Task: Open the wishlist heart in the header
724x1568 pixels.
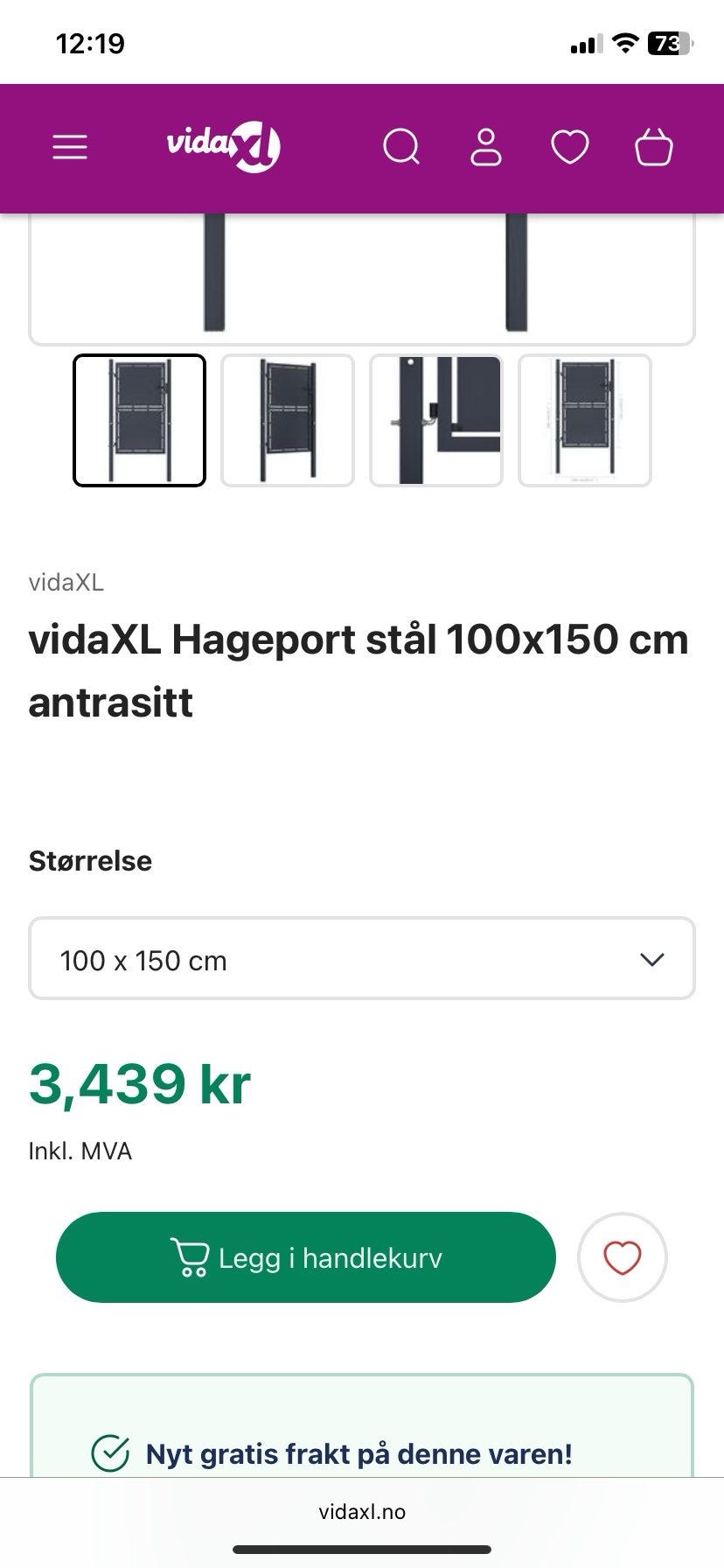Action: click(x=570, y=147)
